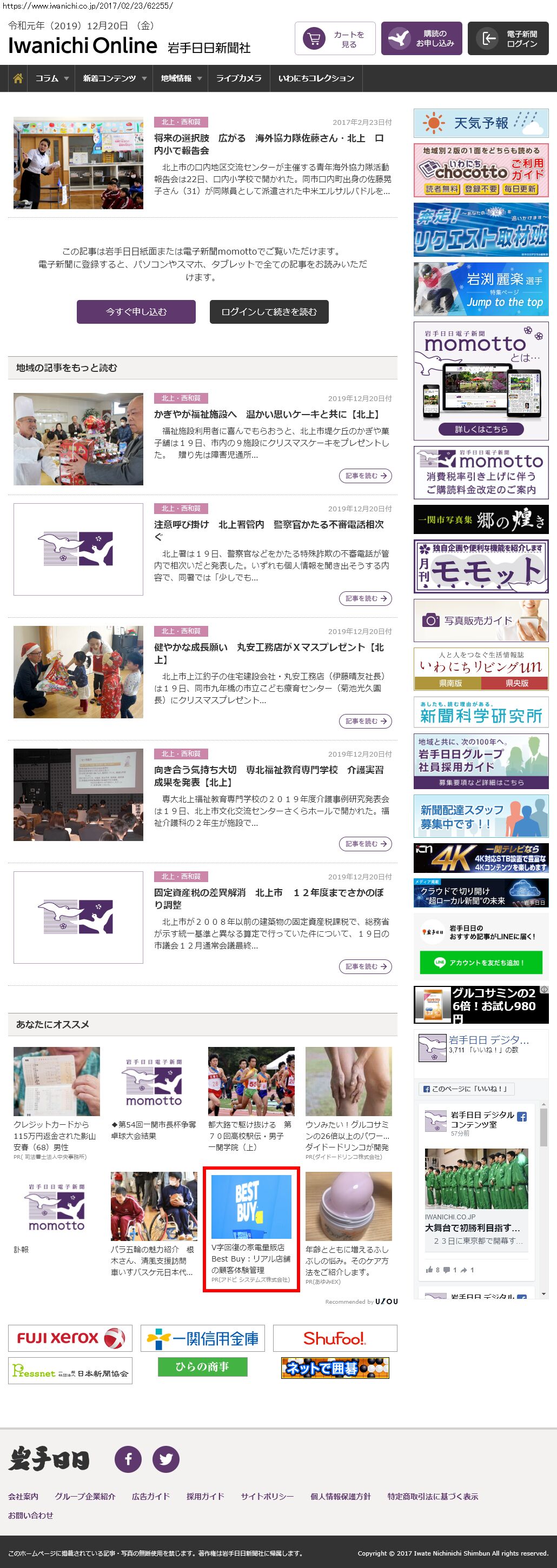
Task: Open いわにちコレクション navigation item
Action: pos(316,78)
